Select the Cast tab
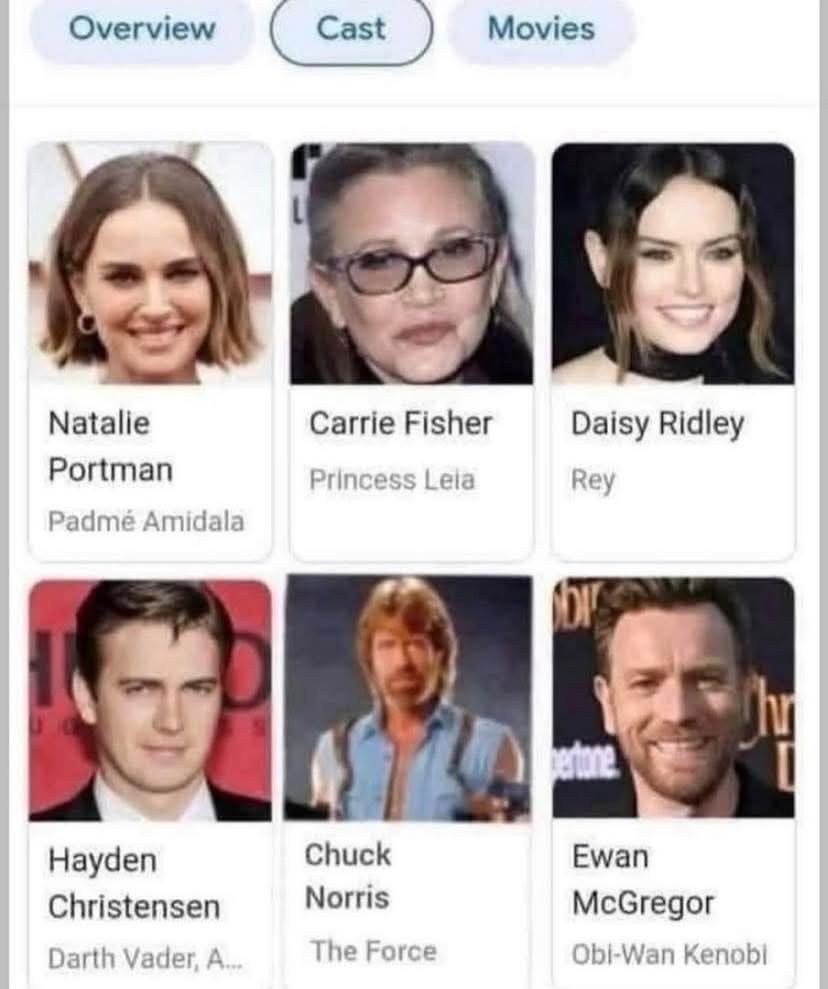This screenshot has height=989, width=828. (x=351, y=29)
